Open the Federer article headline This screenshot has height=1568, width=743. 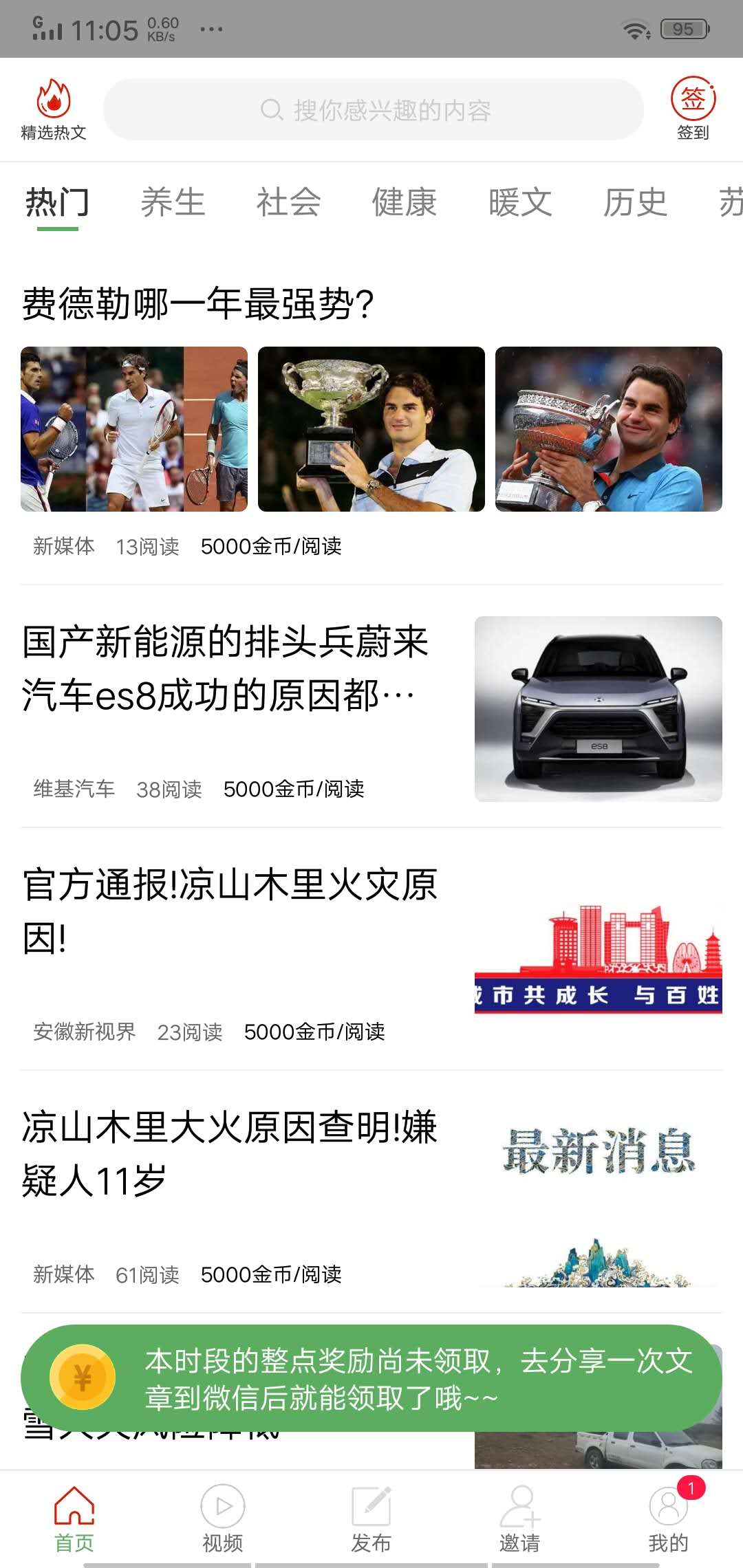coord(196,303)
